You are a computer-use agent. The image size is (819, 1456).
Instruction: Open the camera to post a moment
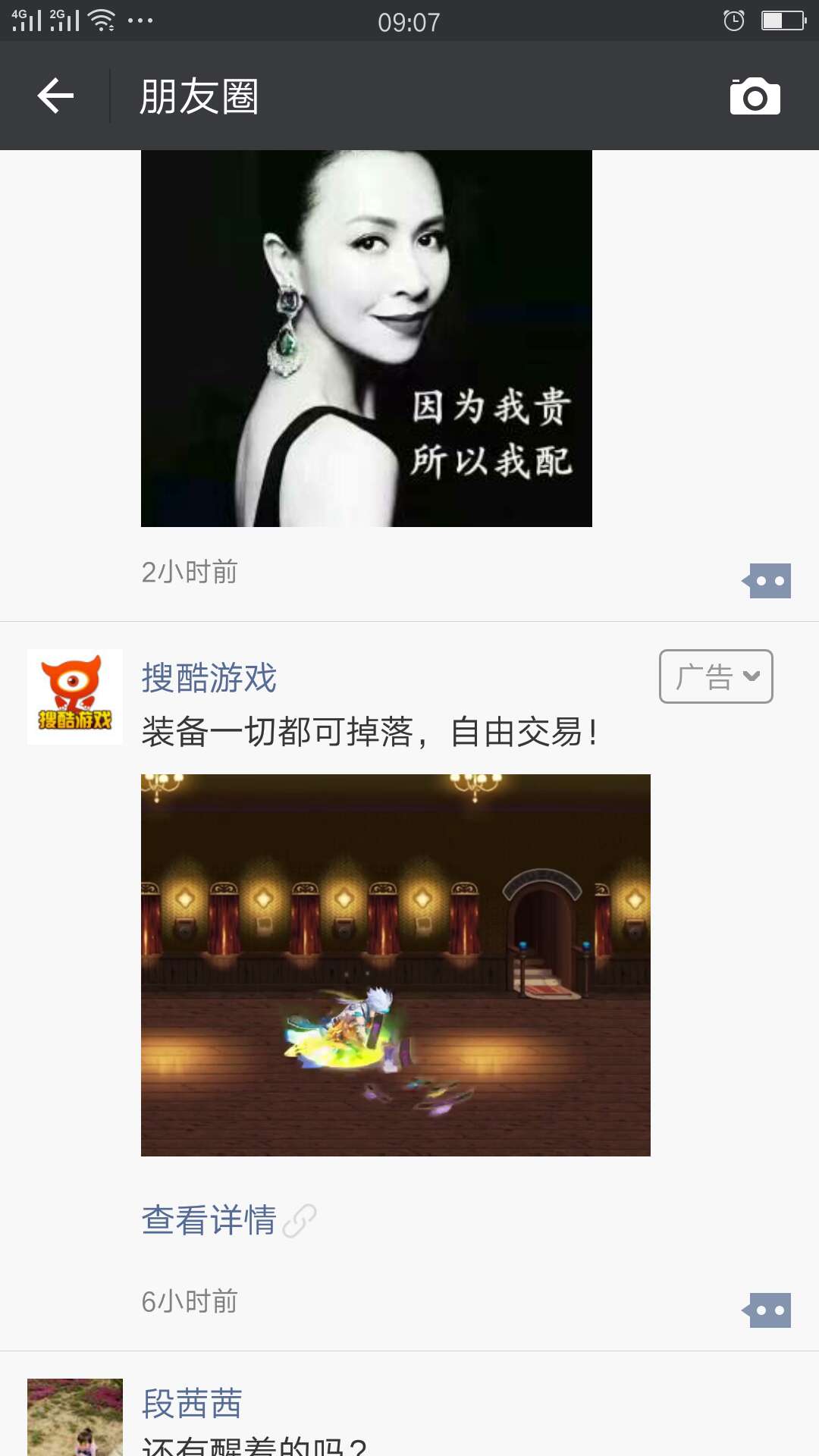(755, 96)
